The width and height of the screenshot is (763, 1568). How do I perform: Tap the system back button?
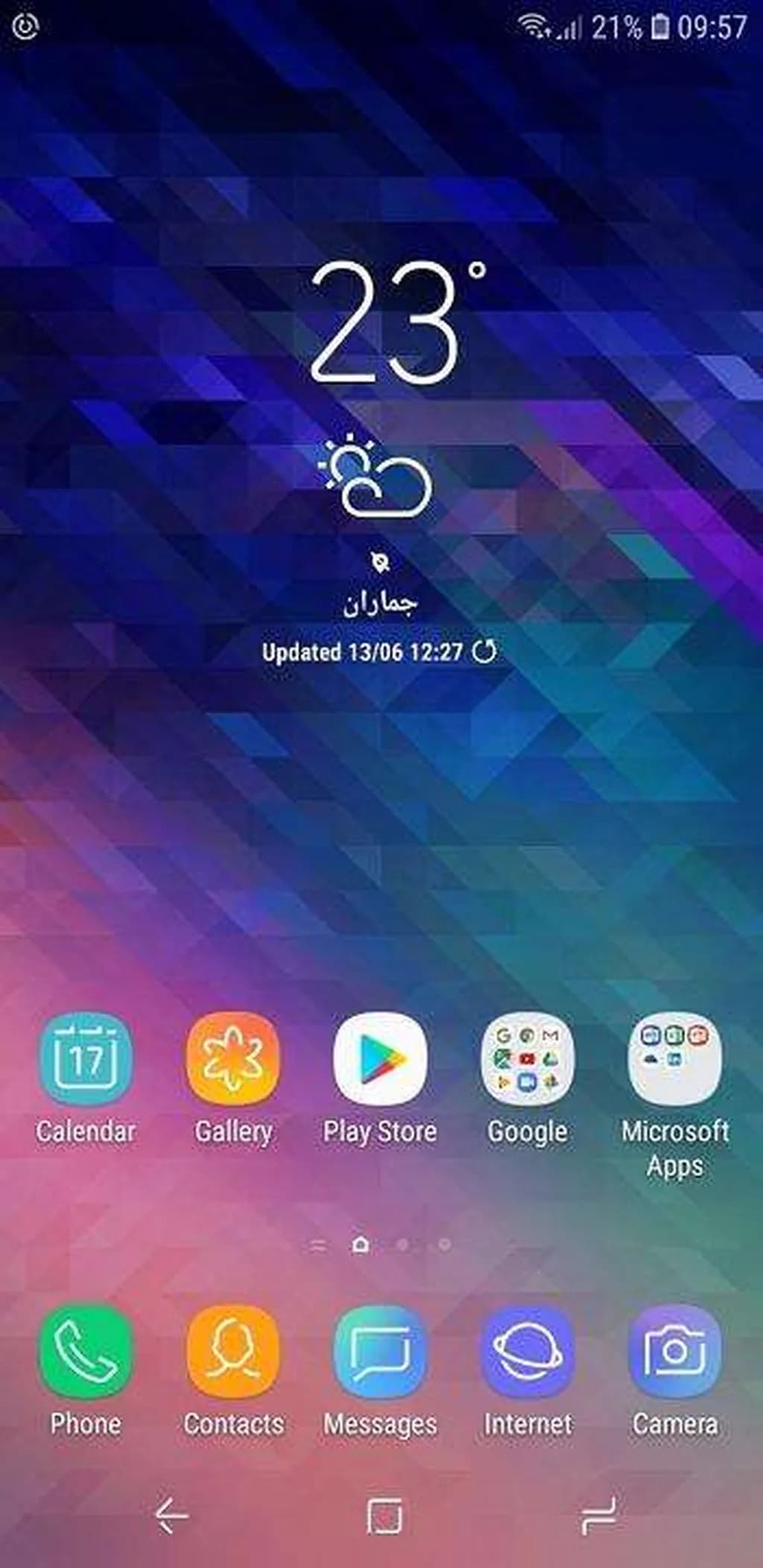click(x=171, y=1516)
